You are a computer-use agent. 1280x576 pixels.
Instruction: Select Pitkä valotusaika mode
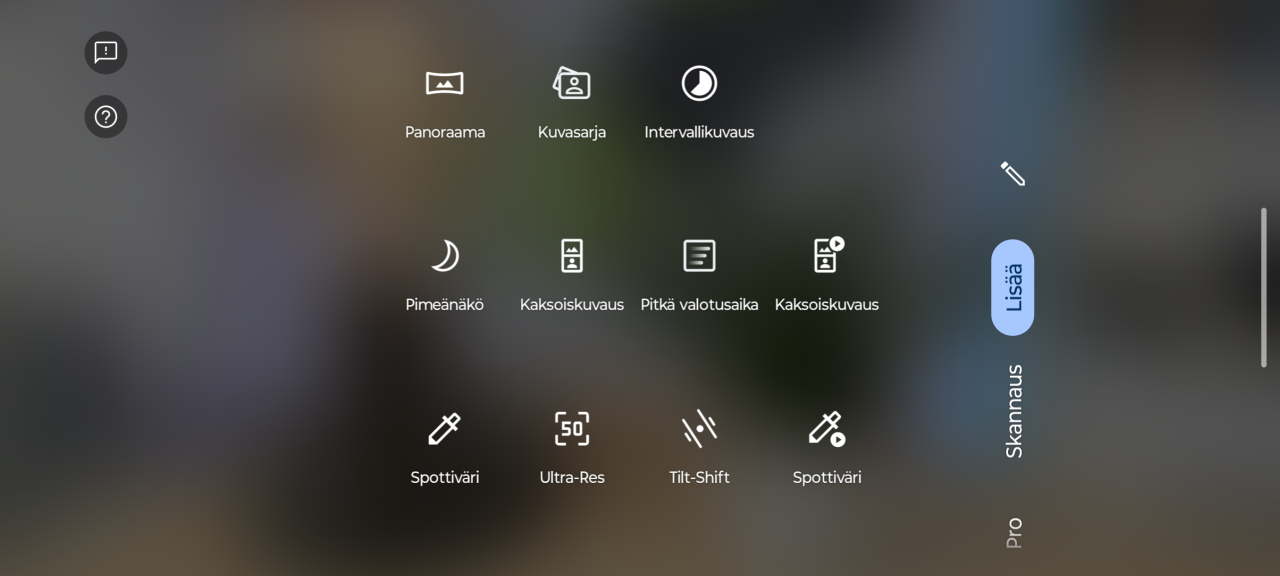[699, 273]
